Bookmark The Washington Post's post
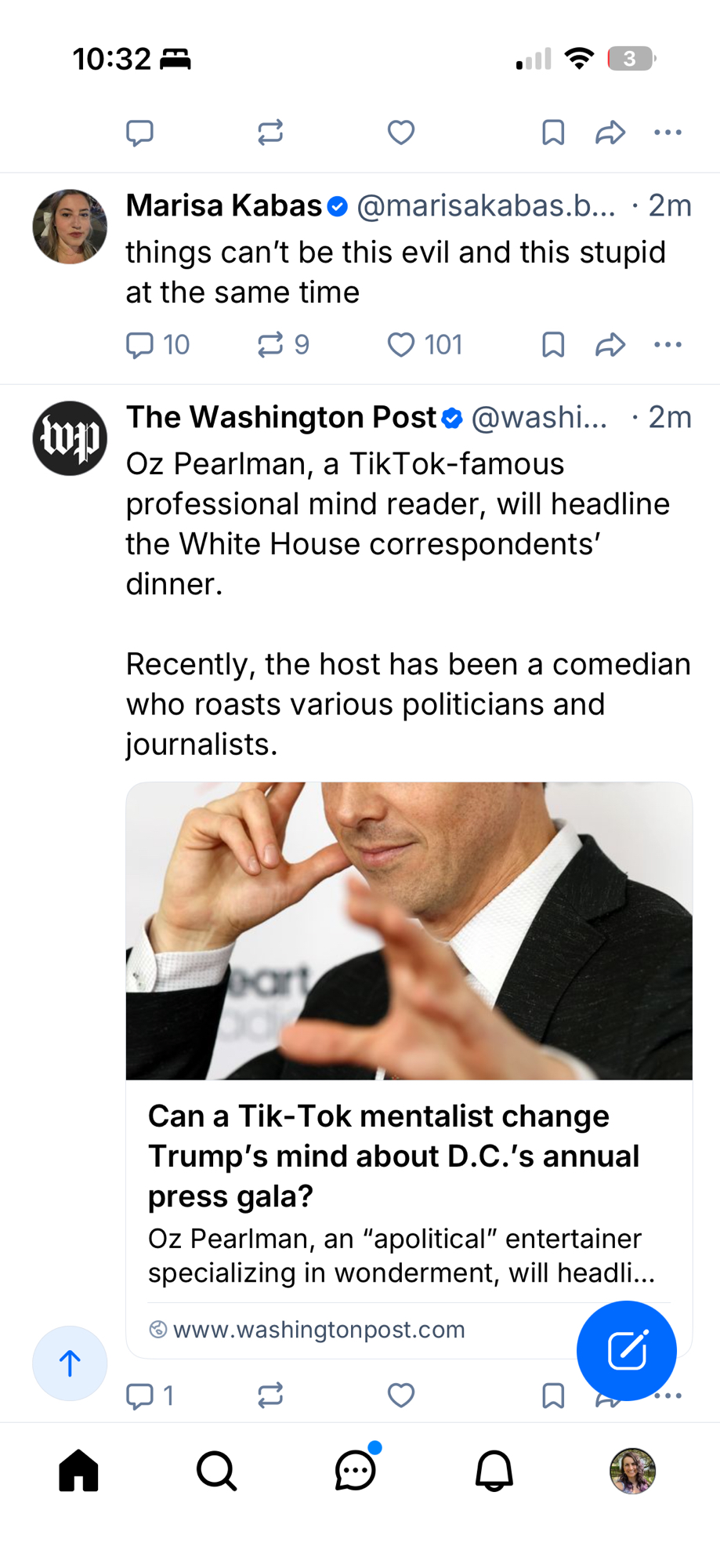The width and height of the screenshot is (720, 1568). [x=553, y=1396]
